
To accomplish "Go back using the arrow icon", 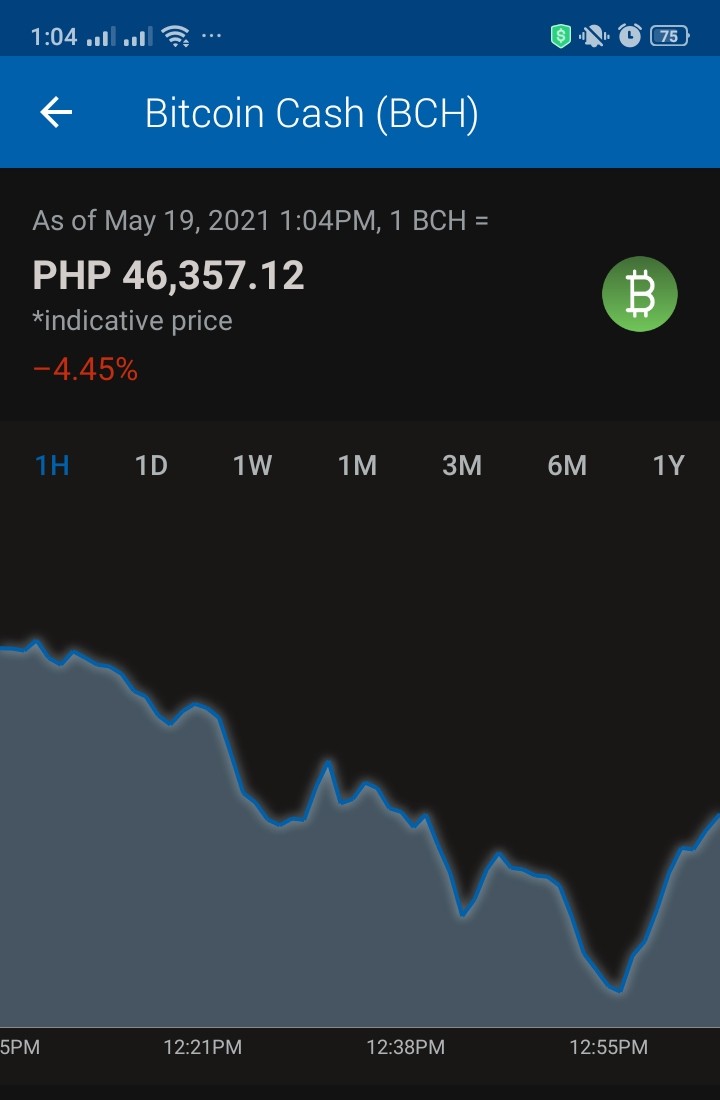I will [x=56, y=112].
